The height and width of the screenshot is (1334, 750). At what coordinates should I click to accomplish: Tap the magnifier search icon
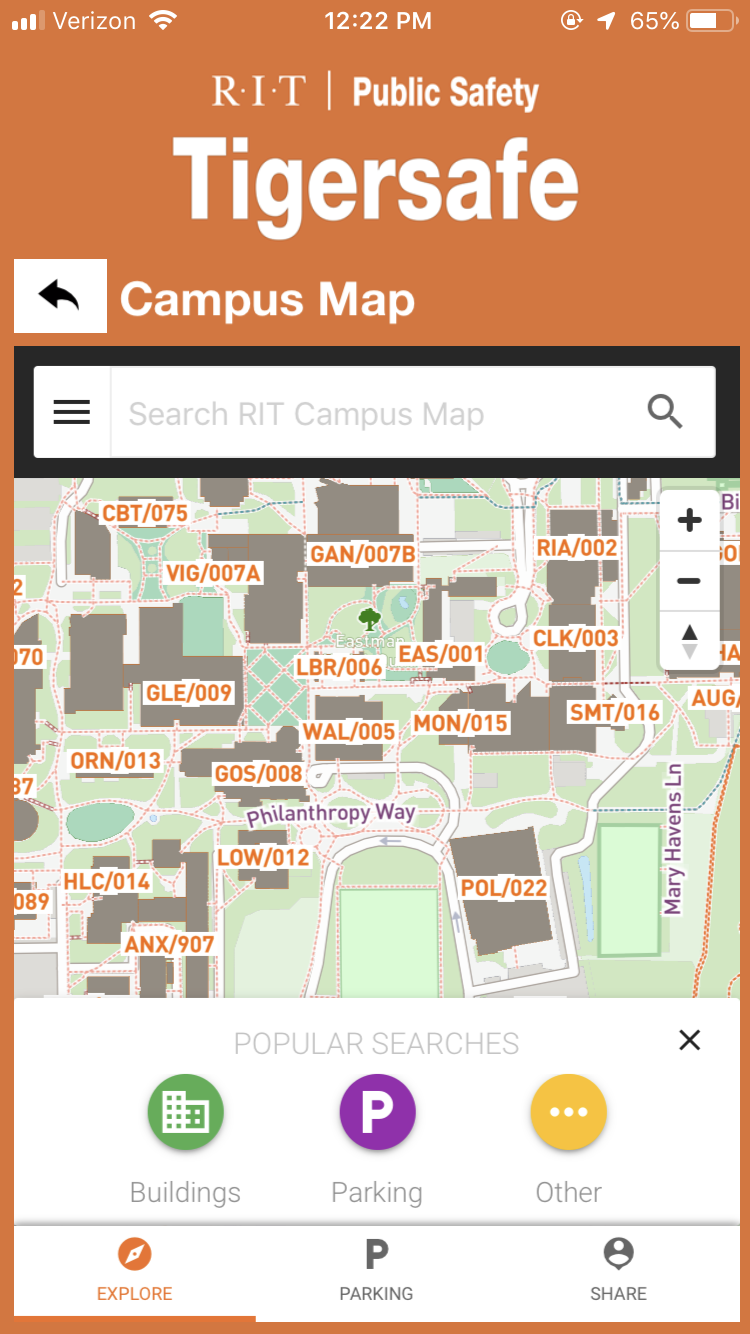point(665,412)
